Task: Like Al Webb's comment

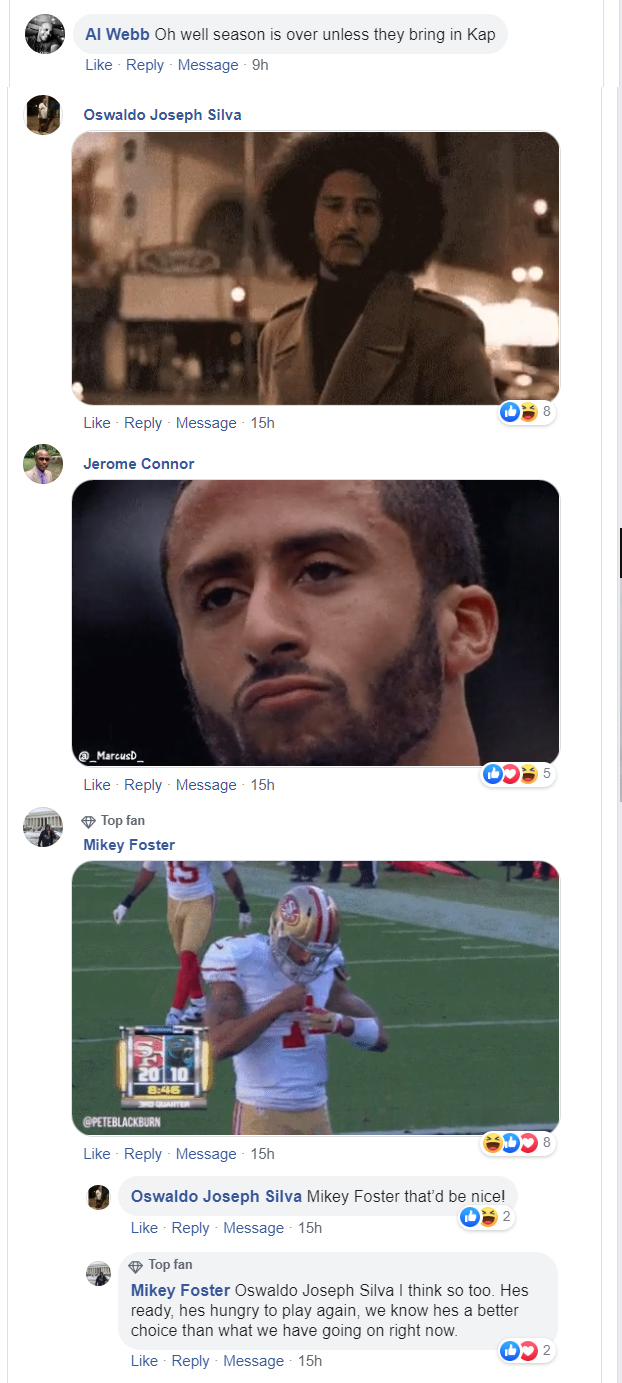Action: pyautogui.click(x=99, y=65)
